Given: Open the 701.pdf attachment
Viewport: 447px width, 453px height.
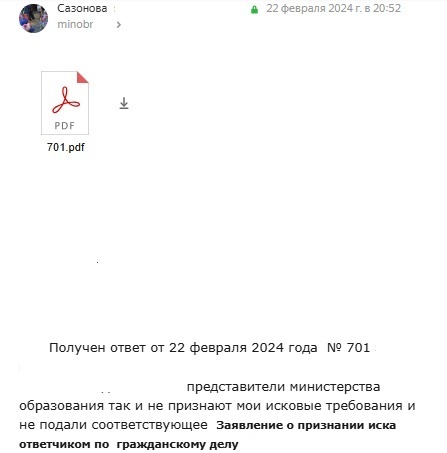Looking at the screenshot, I should [x=65, y=103].
